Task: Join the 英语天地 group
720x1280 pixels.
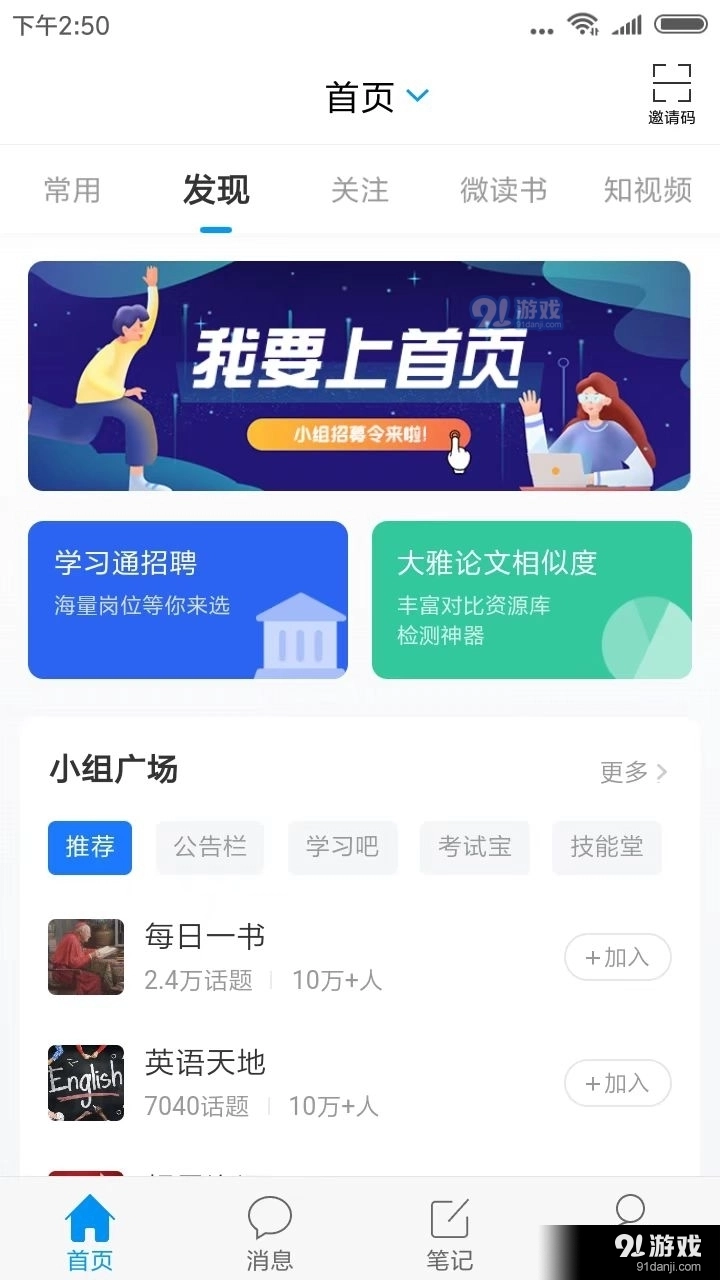Action: point(617,1083)
